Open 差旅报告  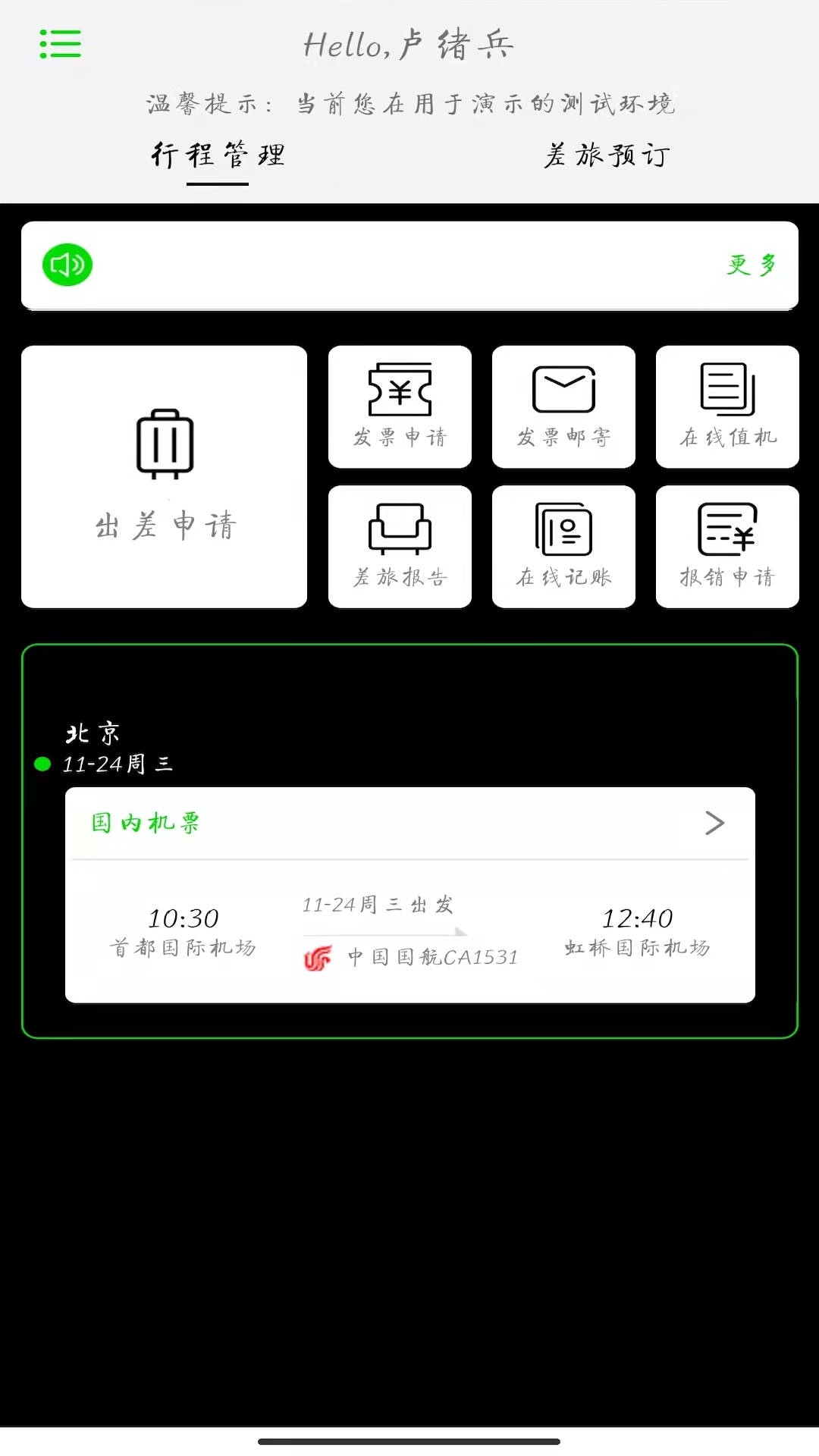[x=400, y=546]
